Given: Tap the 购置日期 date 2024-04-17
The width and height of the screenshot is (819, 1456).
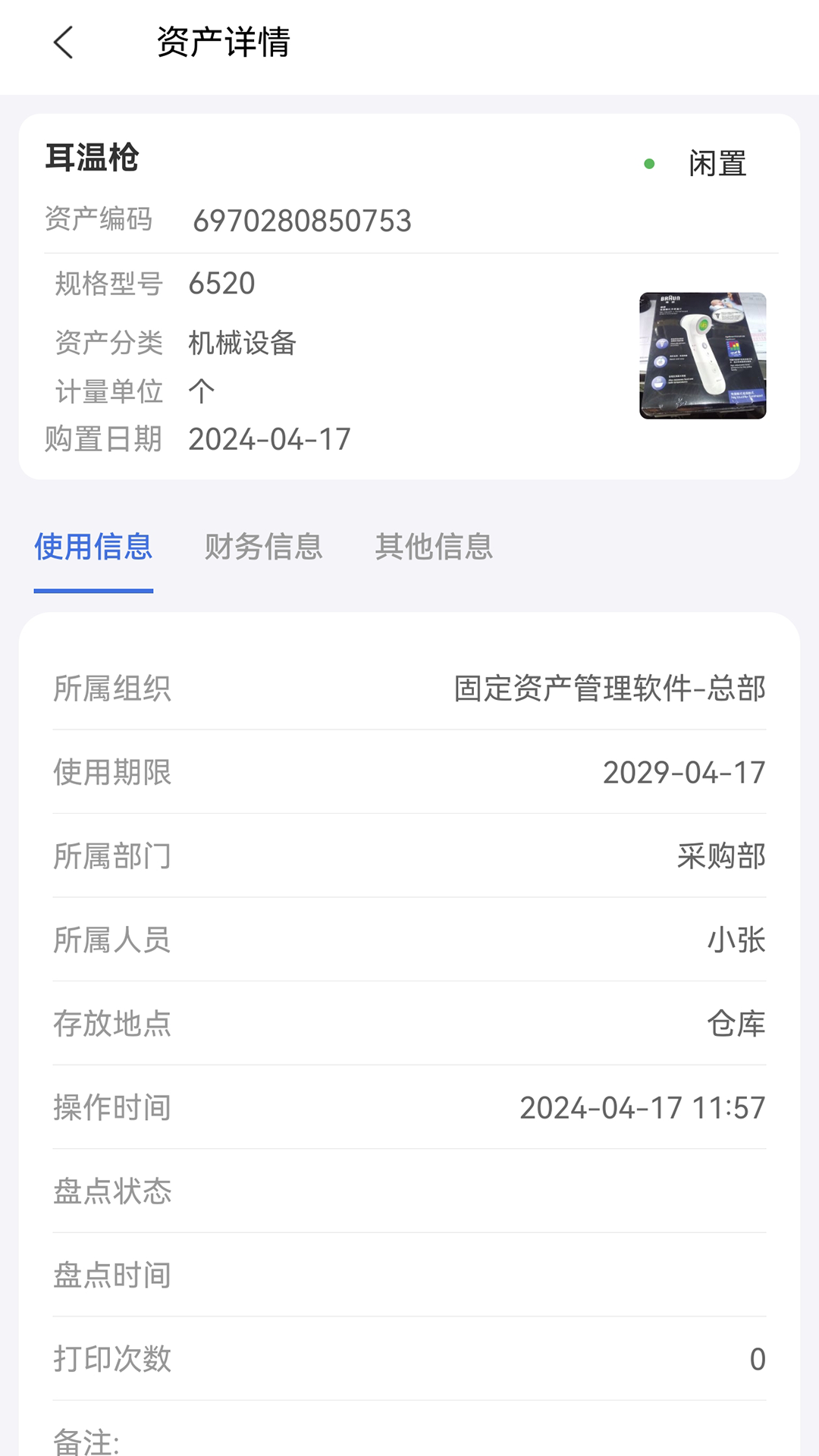Looking at the screenshot, I should point(271,439).
